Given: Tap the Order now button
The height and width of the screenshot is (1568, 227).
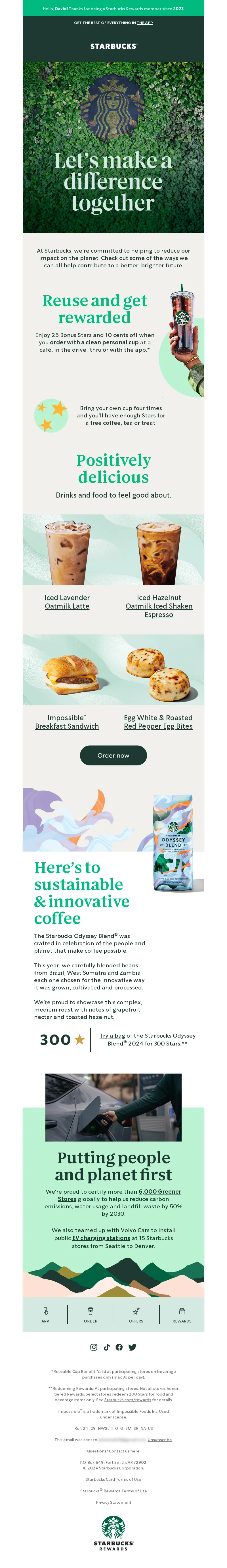Looking at the screenshot, I should point(113,755).
